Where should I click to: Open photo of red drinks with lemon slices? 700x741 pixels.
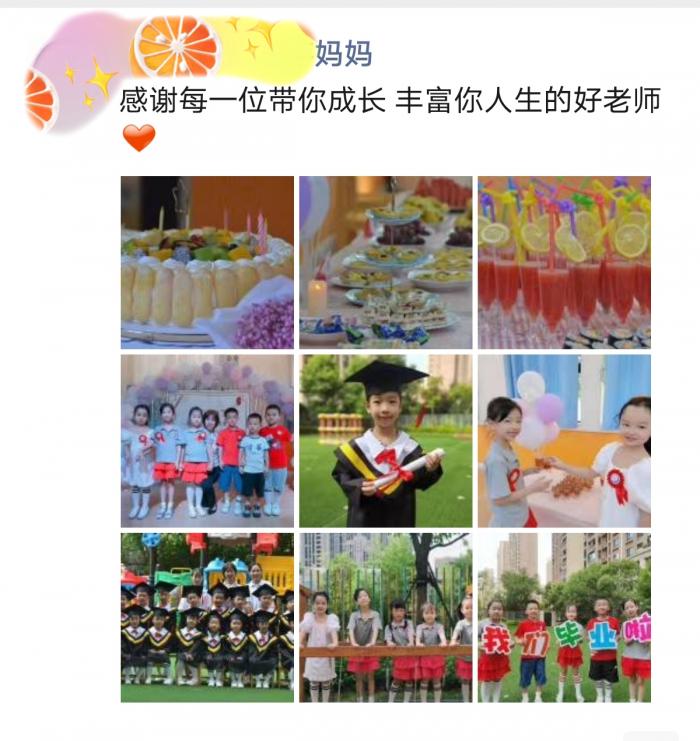coord(564,262)
